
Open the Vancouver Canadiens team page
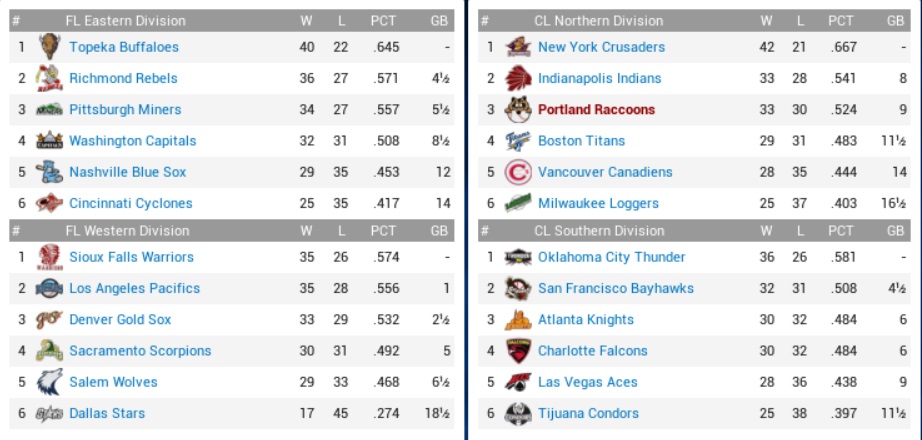point(605,172)
